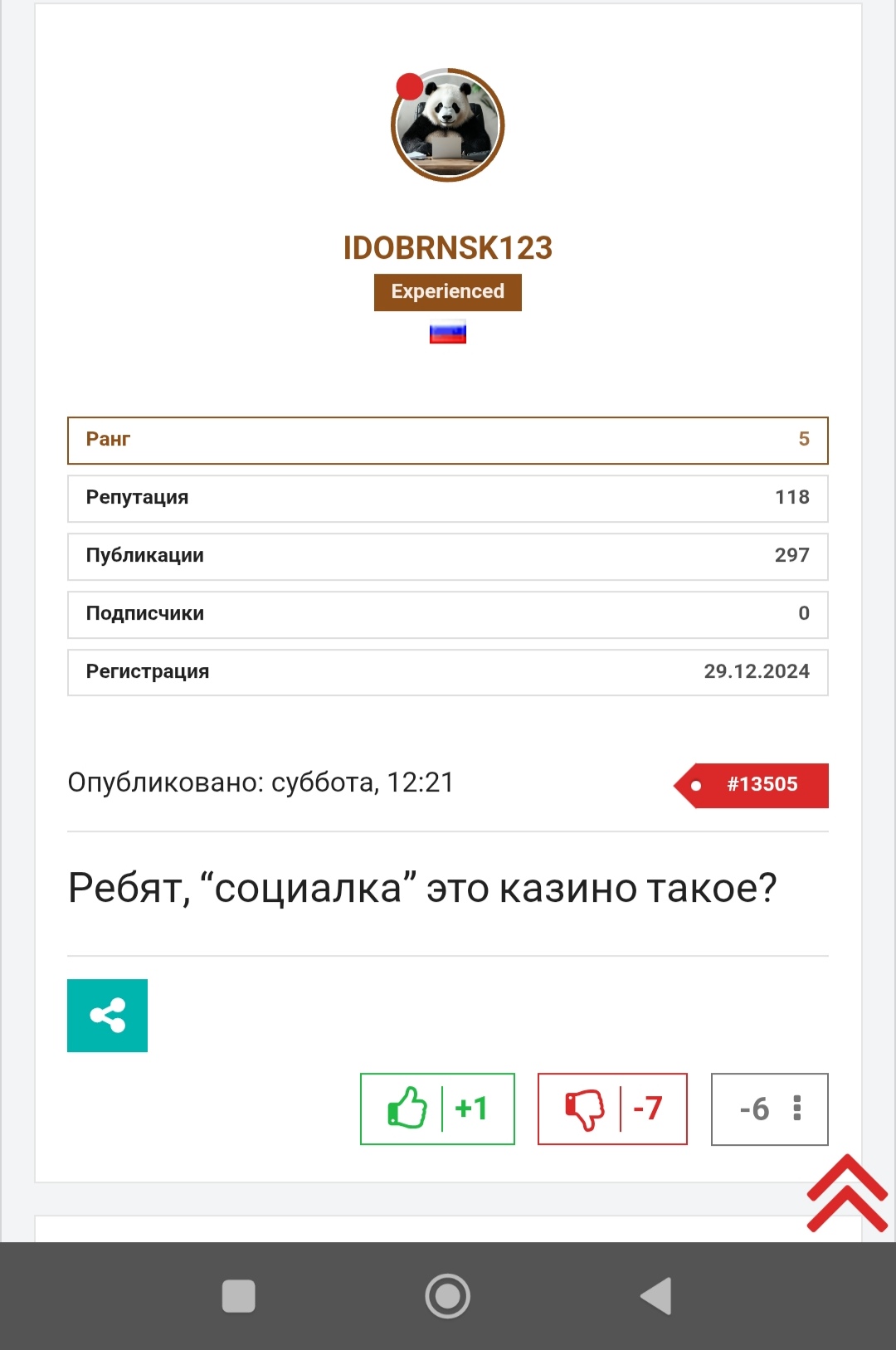The width and height of the screenshot is (896, 1350).
Task: Share this post
Action: tap(107, 1016)
